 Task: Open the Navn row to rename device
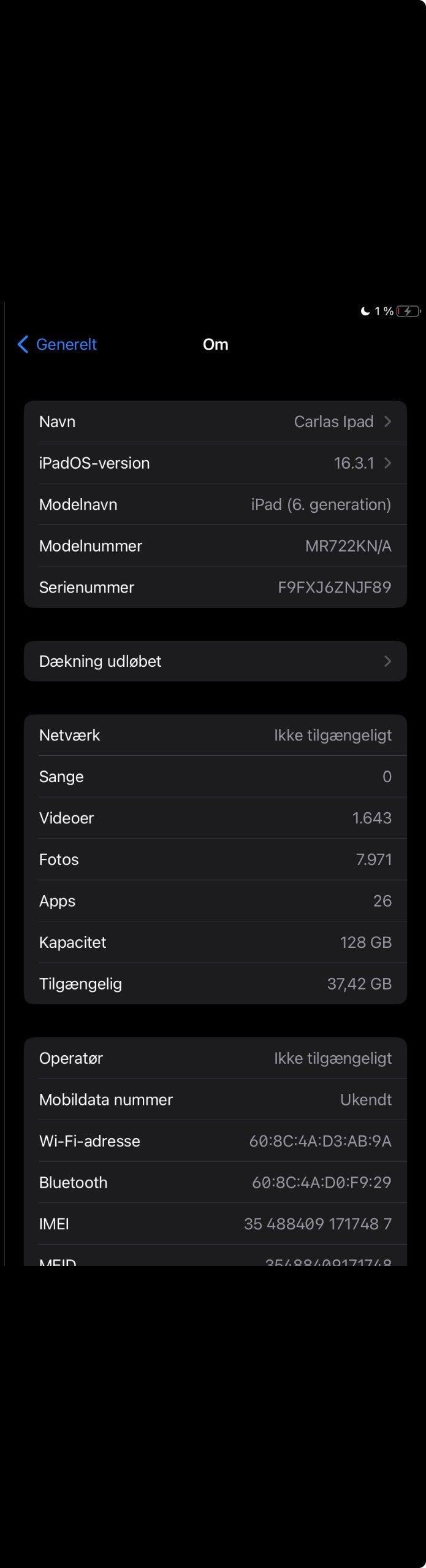point(215,421)
